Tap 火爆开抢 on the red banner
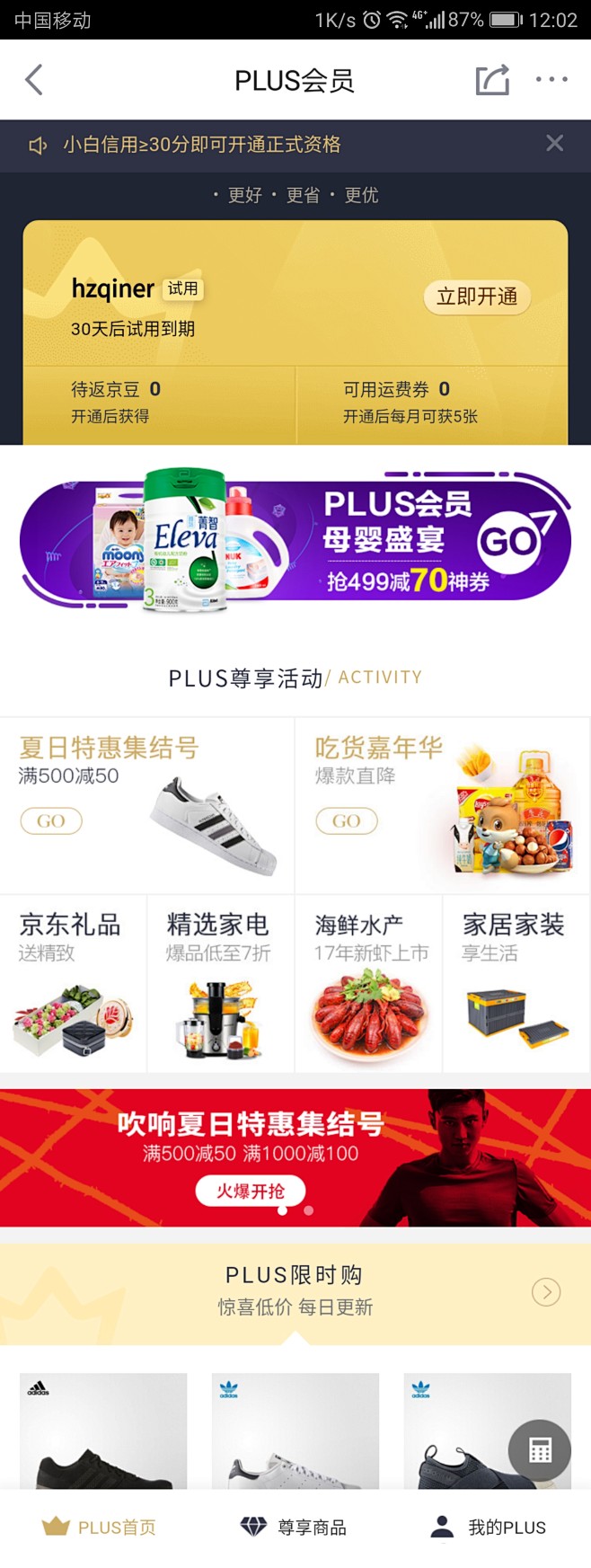591x1568 pixels. click(250, 1191)
